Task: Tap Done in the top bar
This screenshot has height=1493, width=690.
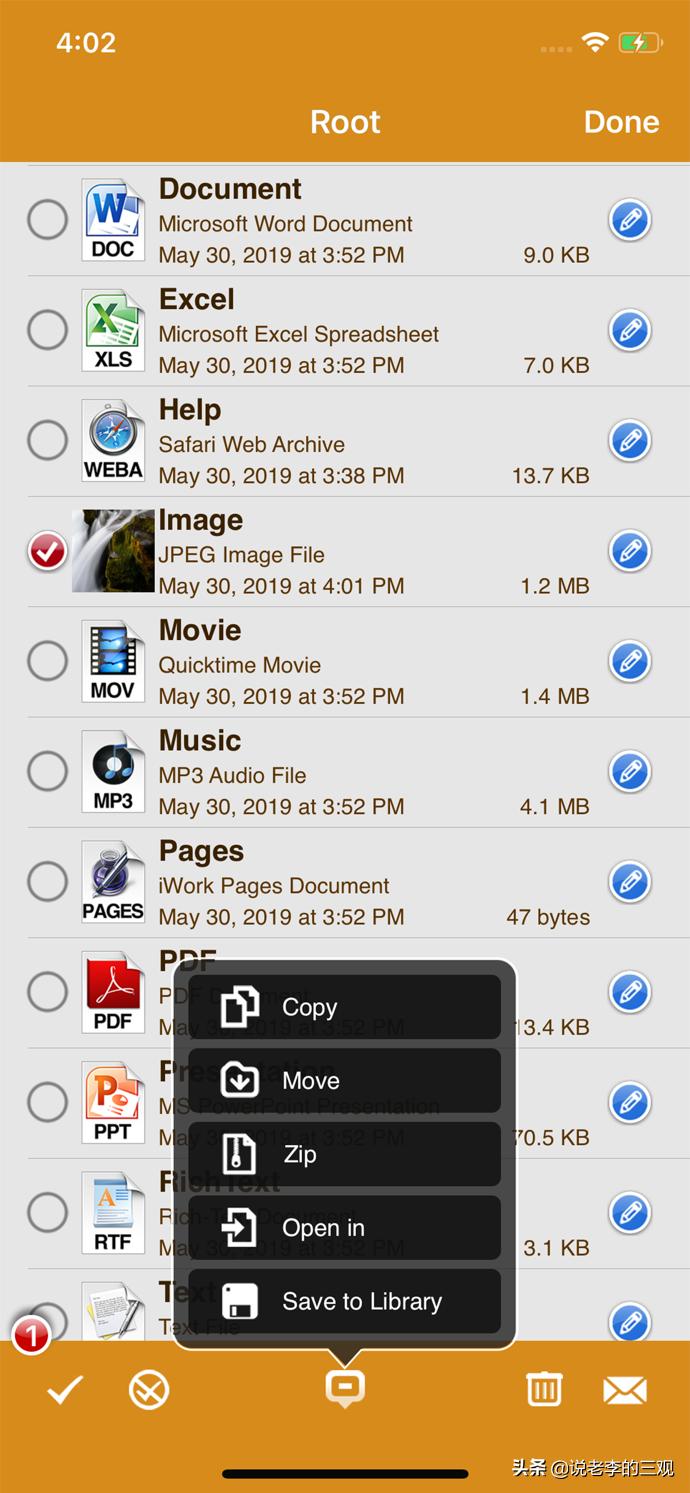Action: (x=620, y=122)
